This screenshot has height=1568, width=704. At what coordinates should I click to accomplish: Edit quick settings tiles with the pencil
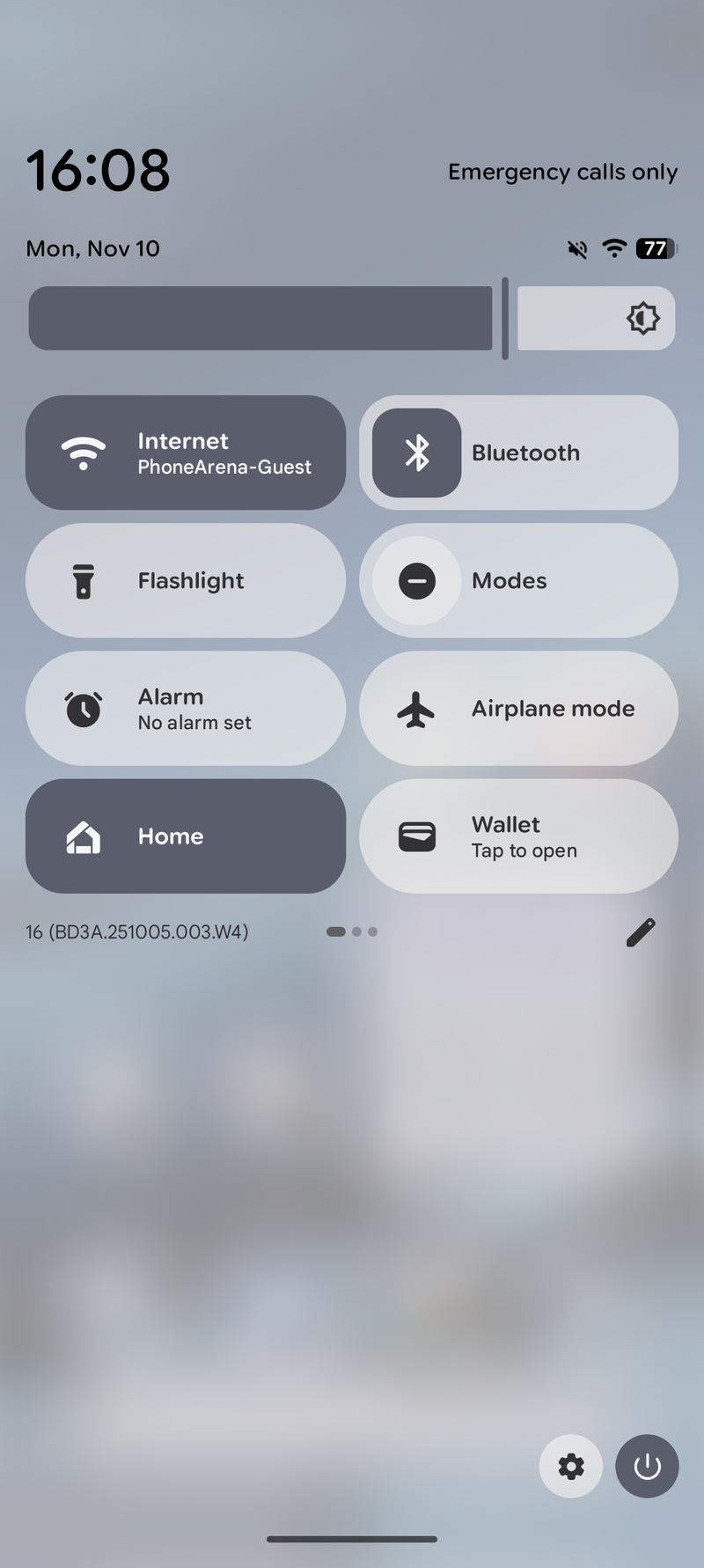pyautogui.click(x=641, y=931)
